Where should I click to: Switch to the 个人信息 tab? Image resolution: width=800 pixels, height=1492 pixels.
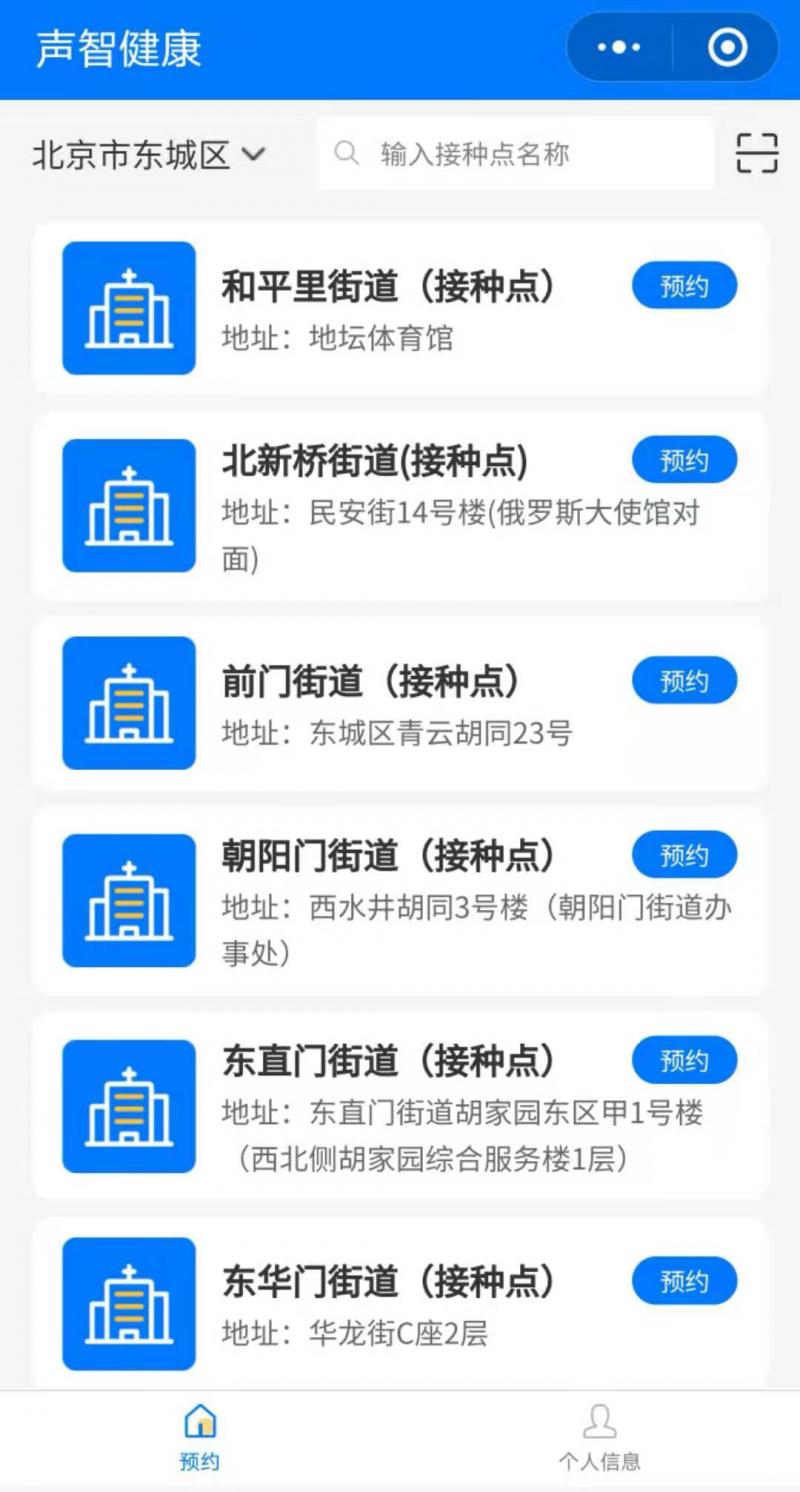click(599, 1437)
